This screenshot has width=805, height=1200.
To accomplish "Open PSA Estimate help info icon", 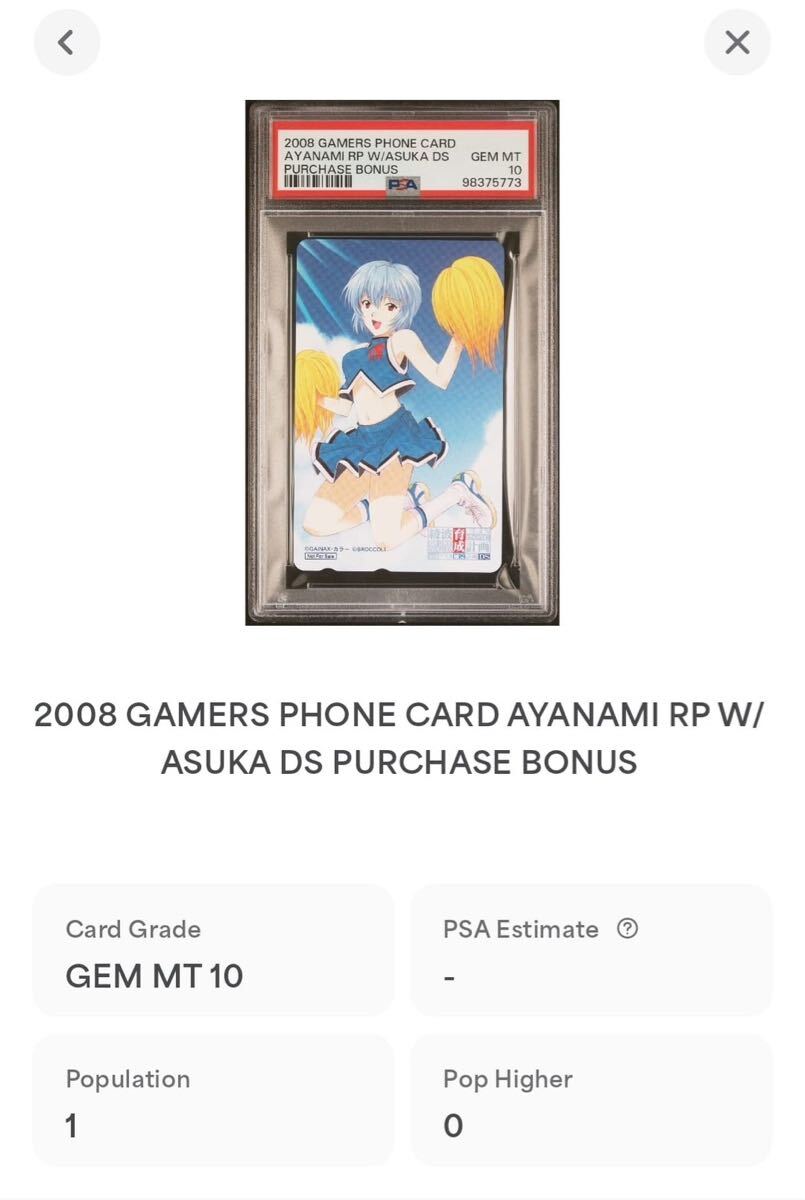I will tap(627, 929).
